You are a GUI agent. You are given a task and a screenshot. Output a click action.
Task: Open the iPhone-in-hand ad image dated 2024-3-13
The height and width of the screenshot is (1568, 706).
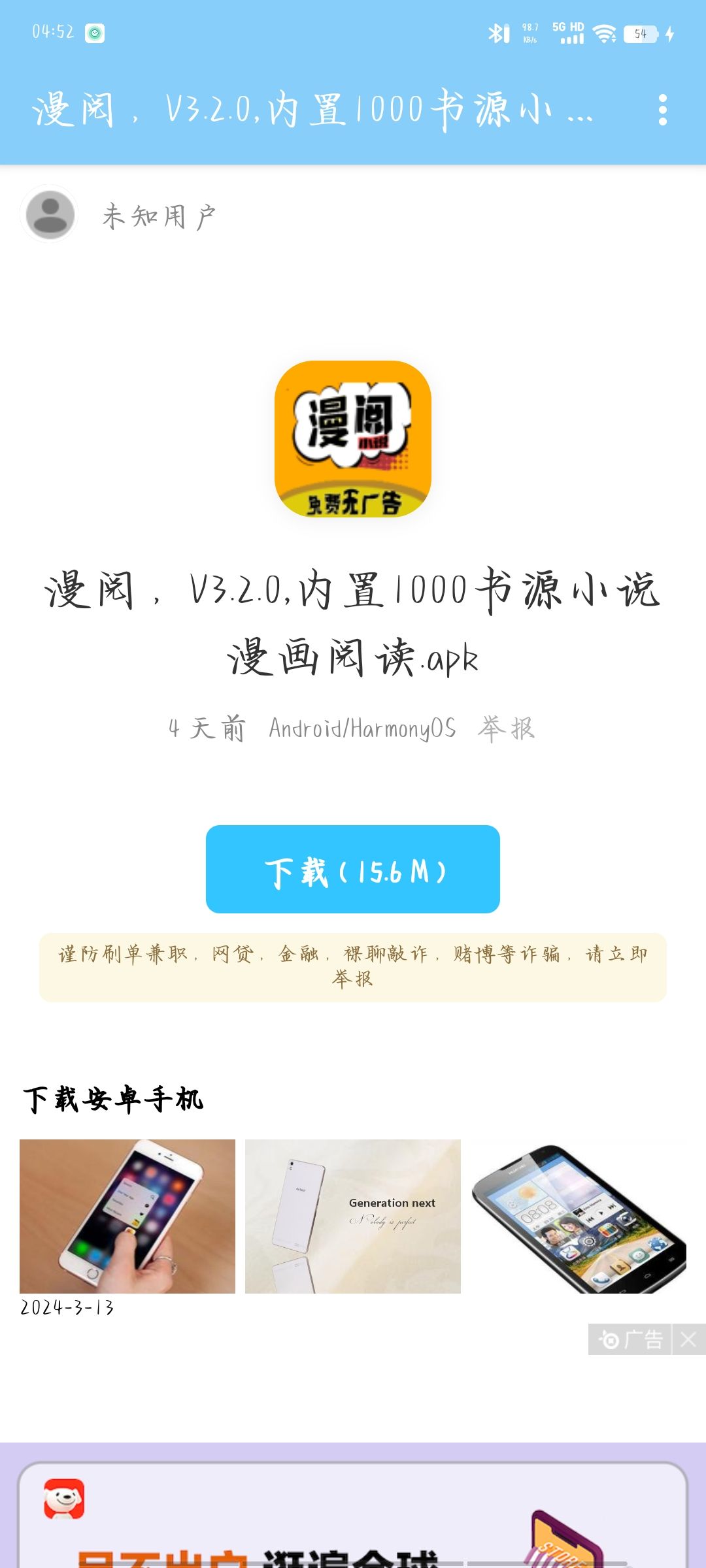tap(127, 1217)
